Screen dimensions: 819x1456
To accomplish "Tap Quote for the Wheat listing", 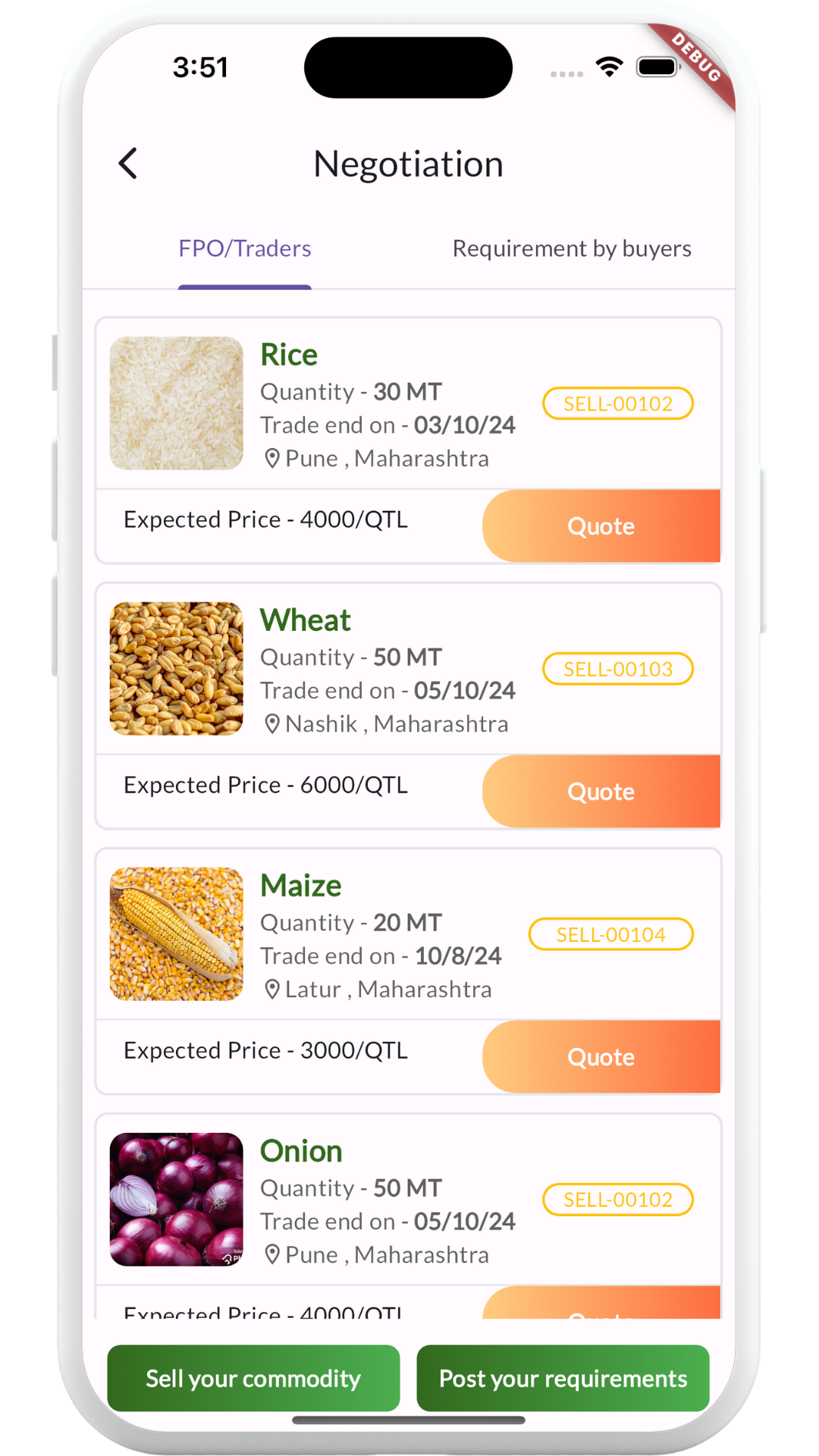I will tap(601, 791).
